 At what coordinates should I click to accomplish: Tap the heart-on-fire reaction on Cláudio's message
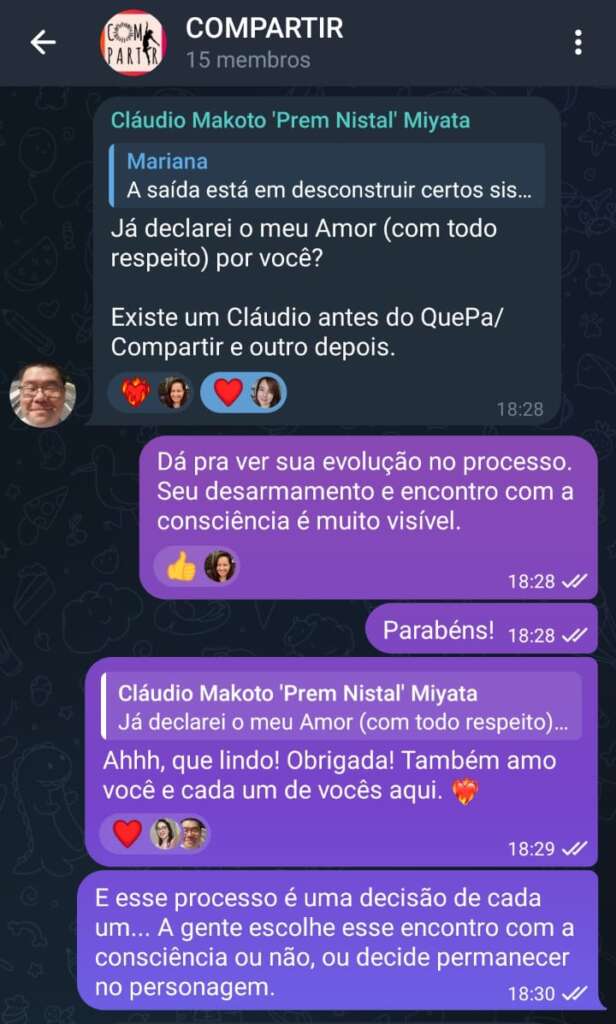coord(136,392)
